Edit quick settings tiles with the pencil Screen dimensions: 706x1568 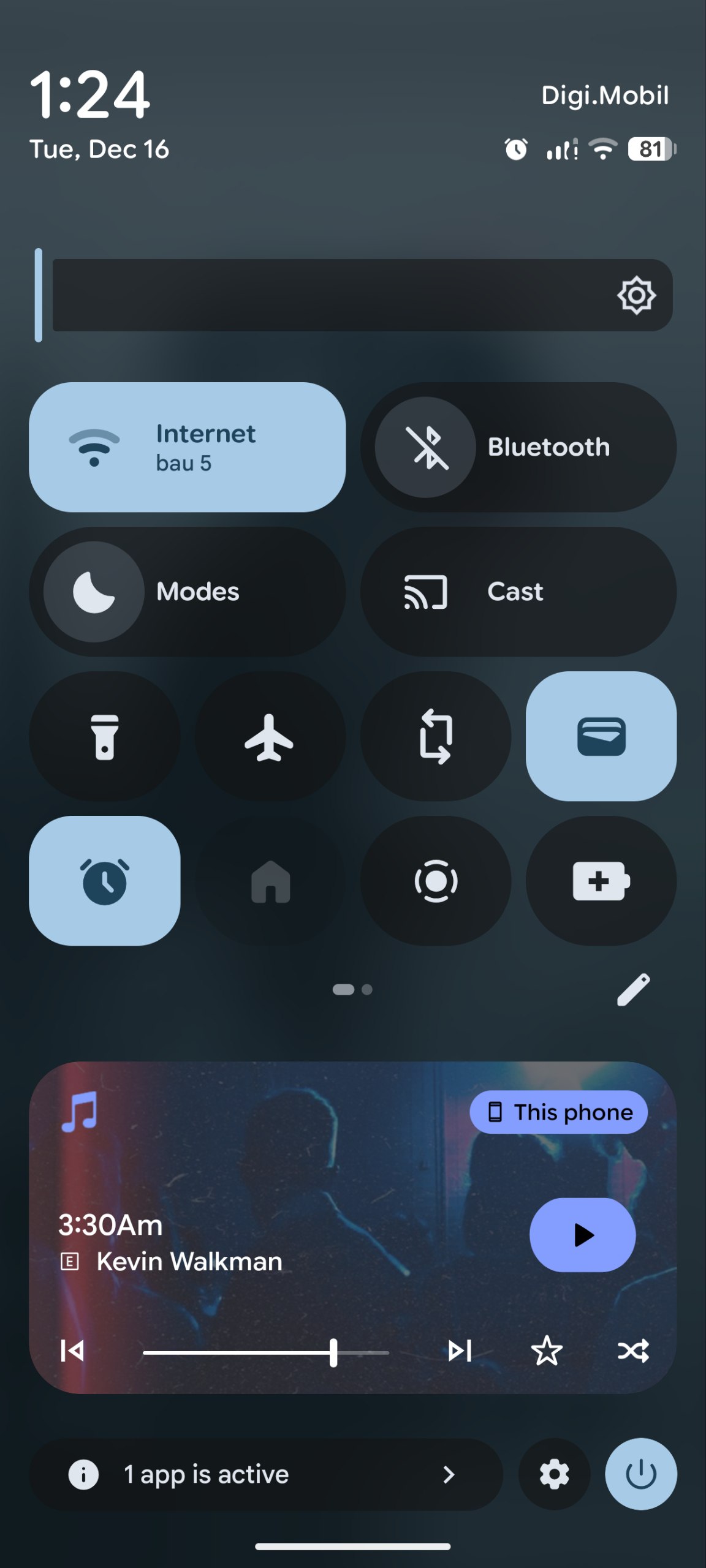[634, 989]
